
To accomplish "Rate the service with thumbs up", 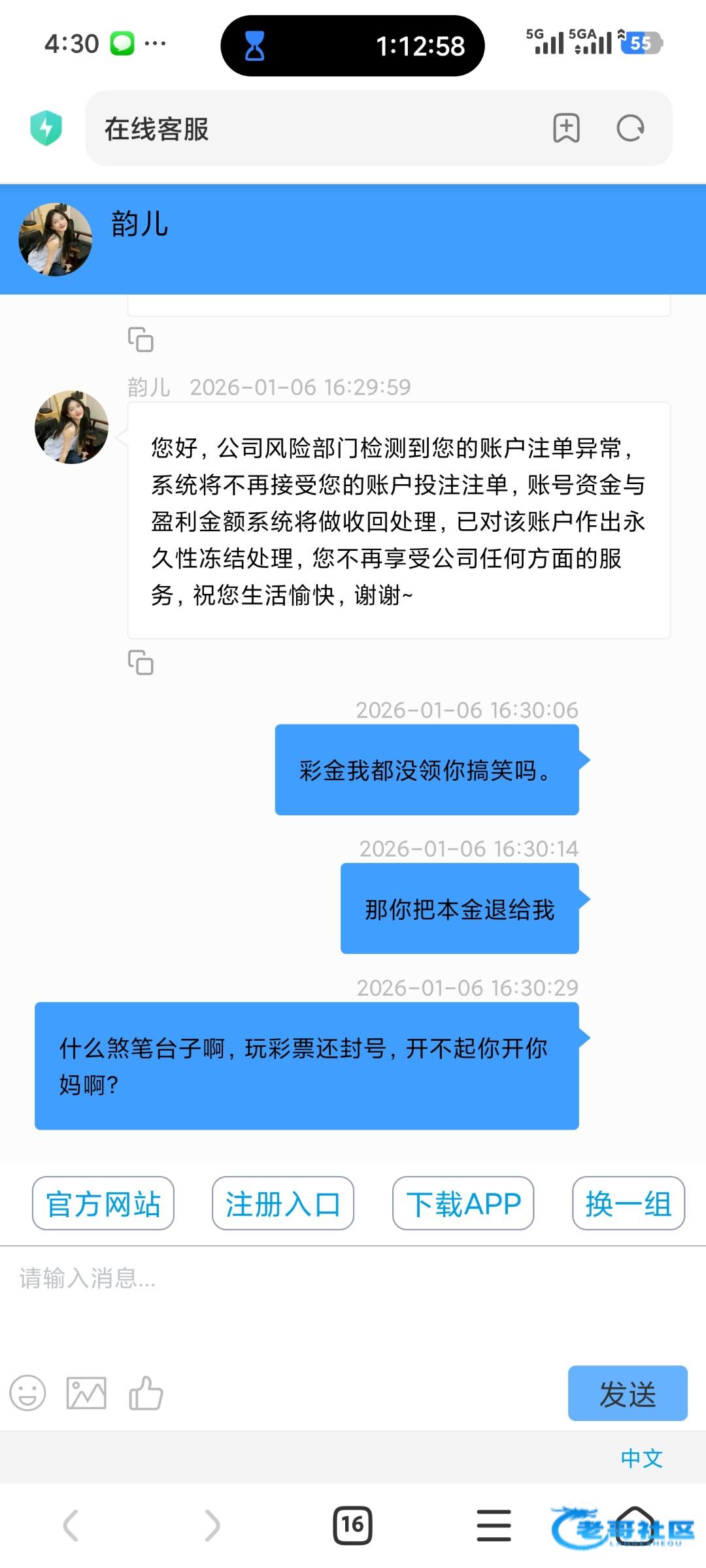I will (x=146, y=1393).
